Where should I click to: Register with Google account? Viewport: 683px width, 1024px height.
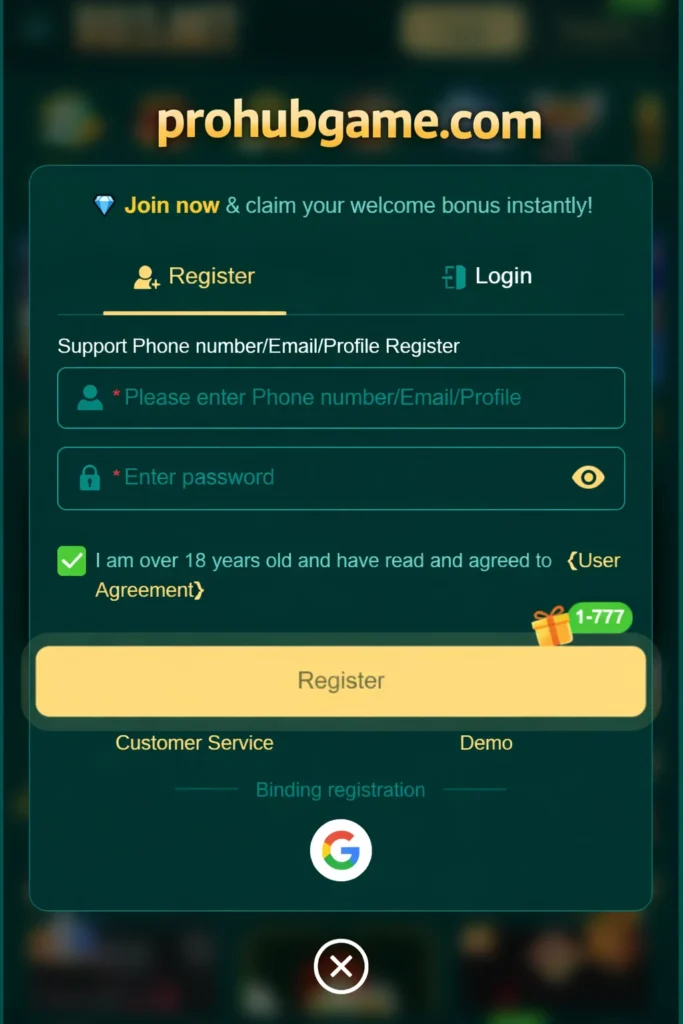[341, 851]
